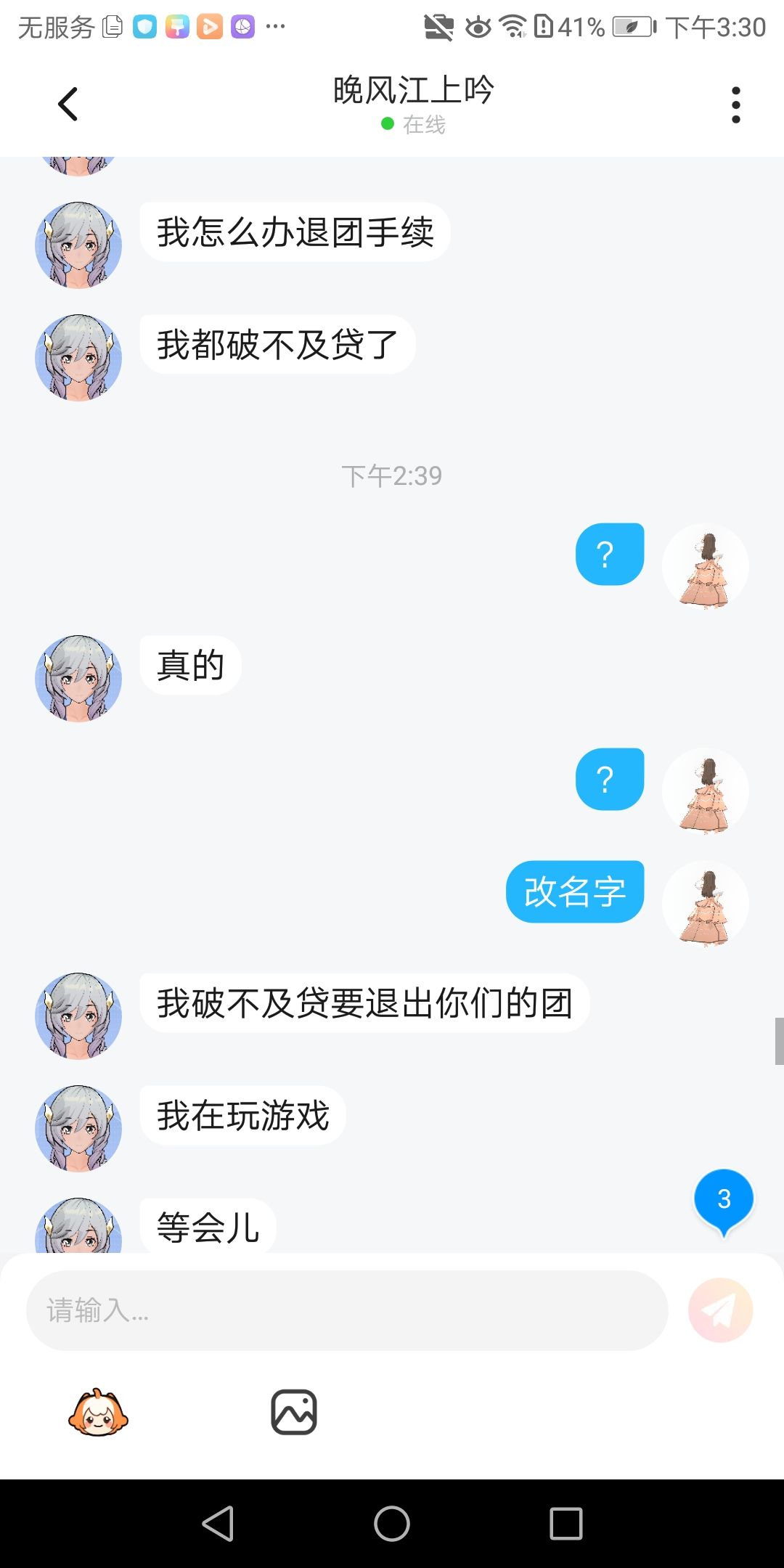This screenshot has height=1568, width=784.
Task: Attach an image from the gallery
Action: 294,1413
